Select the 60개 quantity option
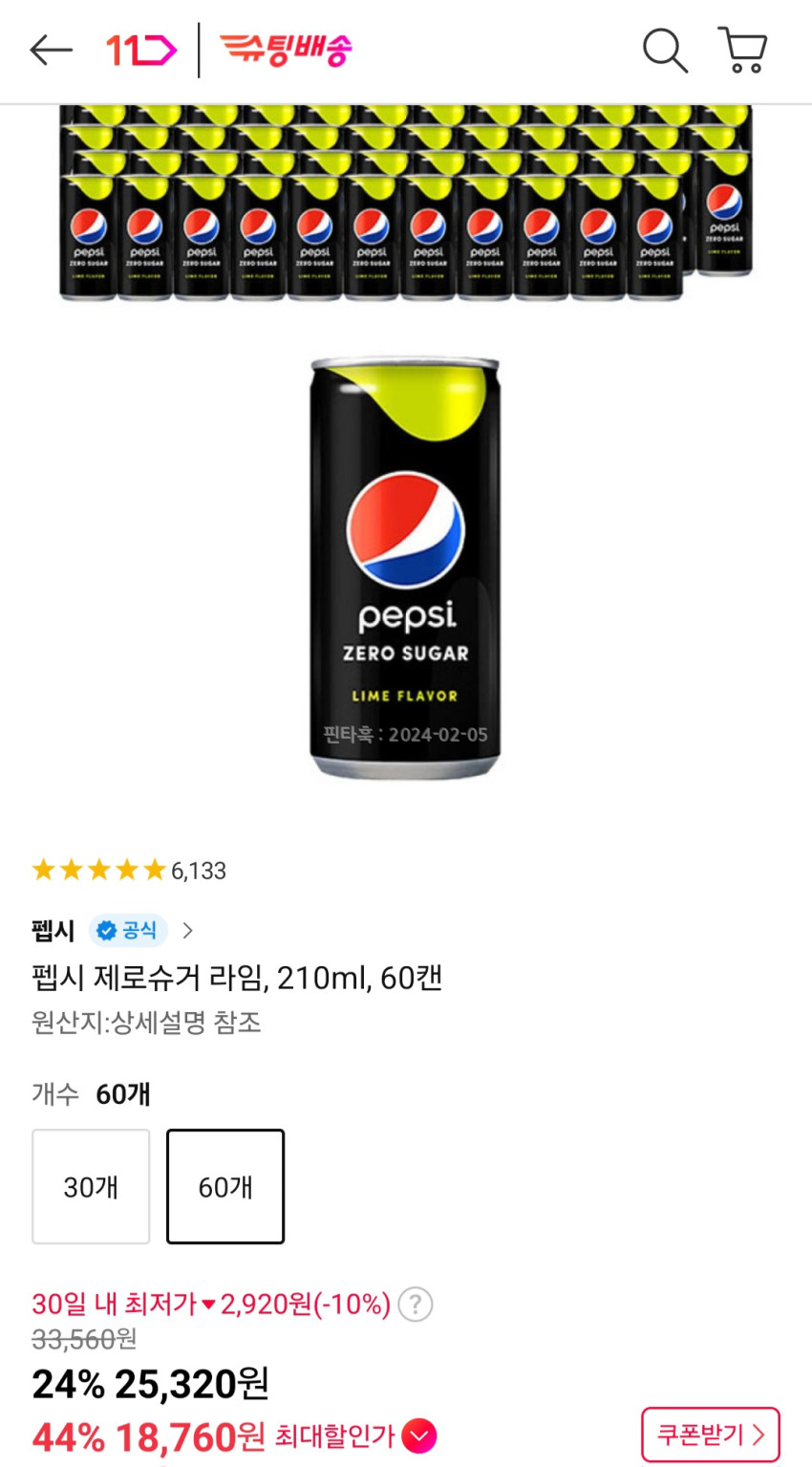 click(x=225, y=1186)
